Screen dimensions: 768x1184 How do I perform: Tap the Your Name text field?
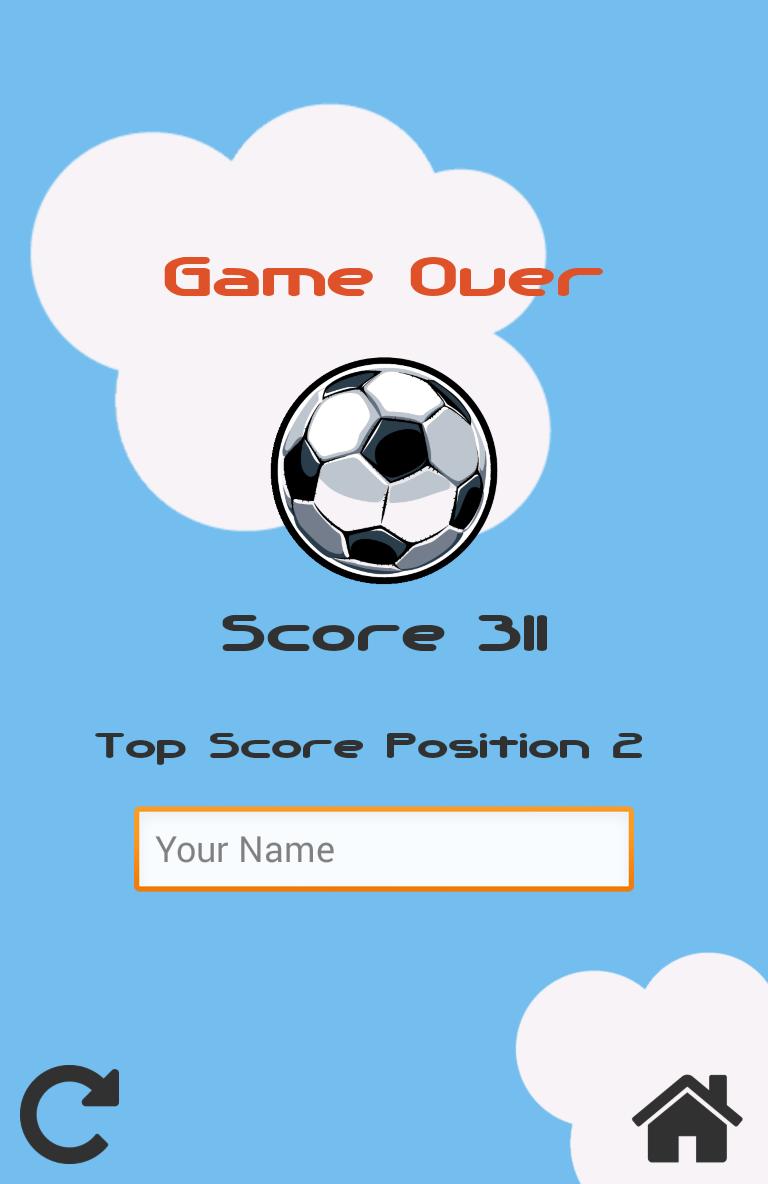pos(384,849)
